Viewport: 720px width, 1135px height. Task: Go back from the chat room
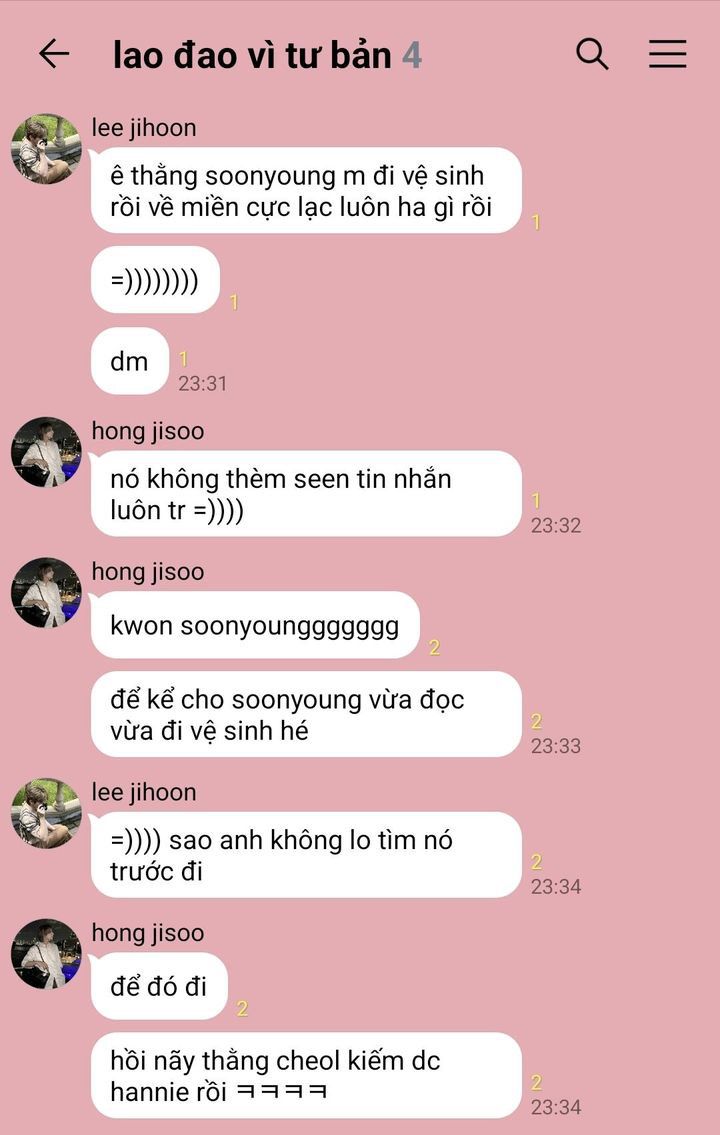[54, 54]
